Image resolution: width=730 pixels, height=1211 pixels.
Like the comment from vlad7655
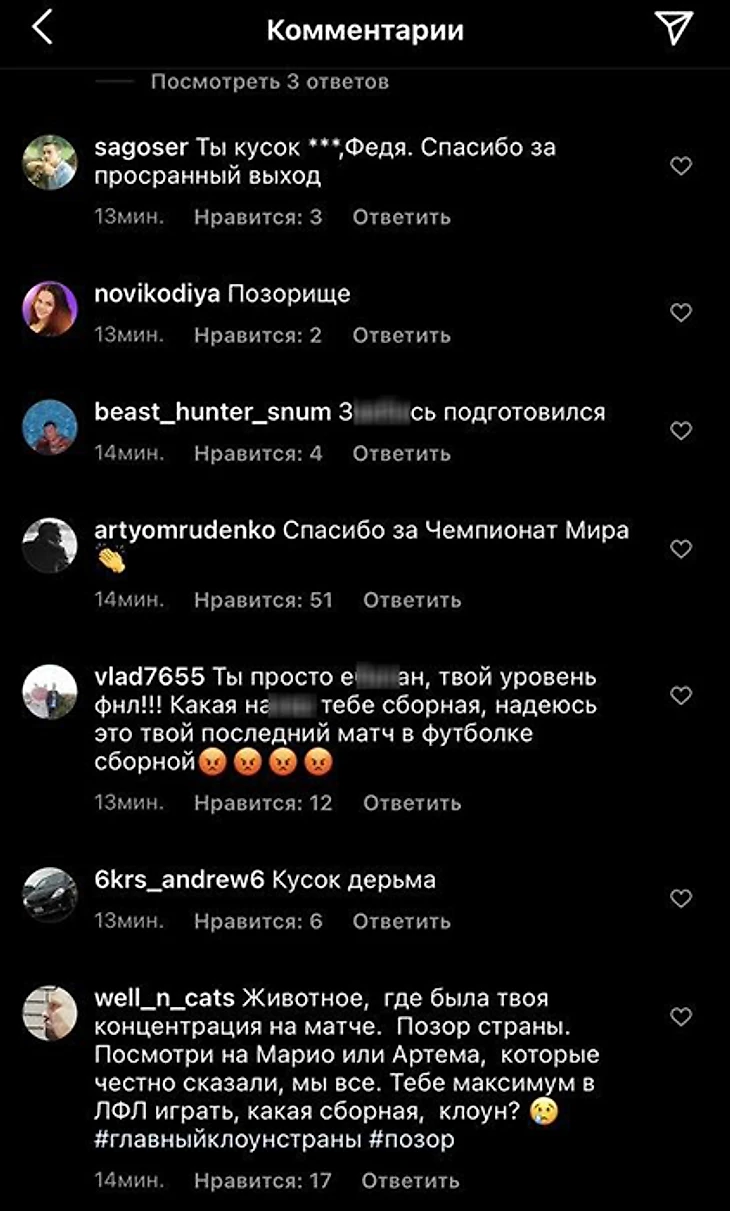(681, 696)
